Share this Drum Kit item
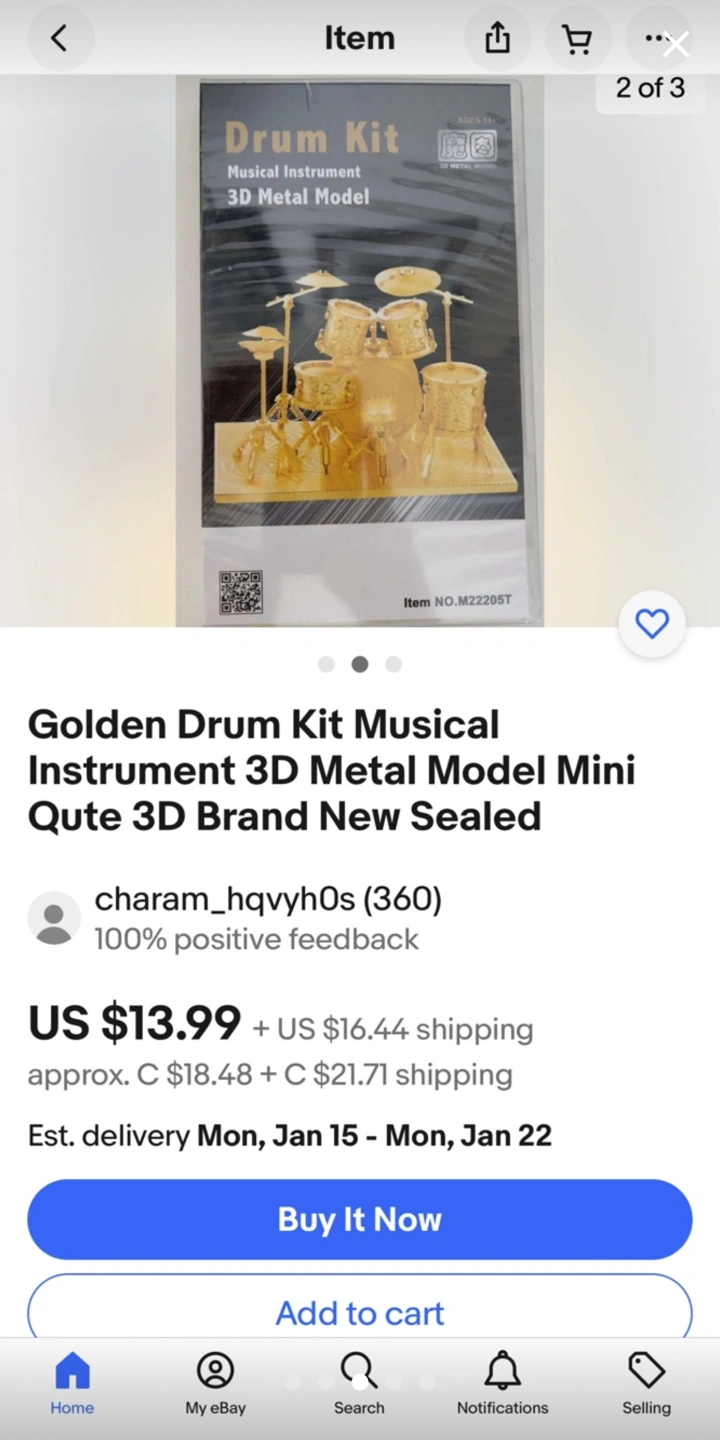The image size is (720, 1440). point(497,38)
